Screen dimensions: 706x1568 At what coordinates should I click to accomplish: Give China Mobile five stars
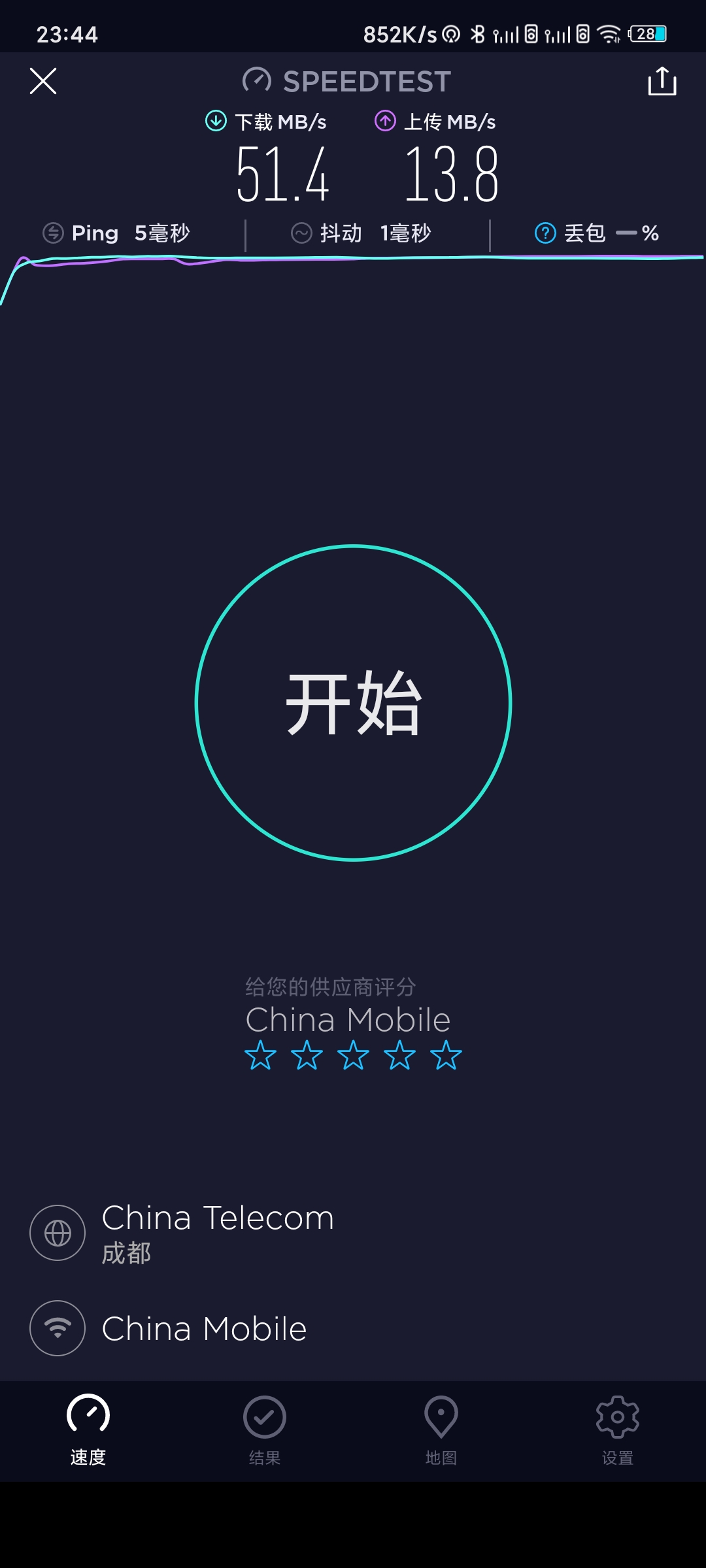[x=446, y=1055]
